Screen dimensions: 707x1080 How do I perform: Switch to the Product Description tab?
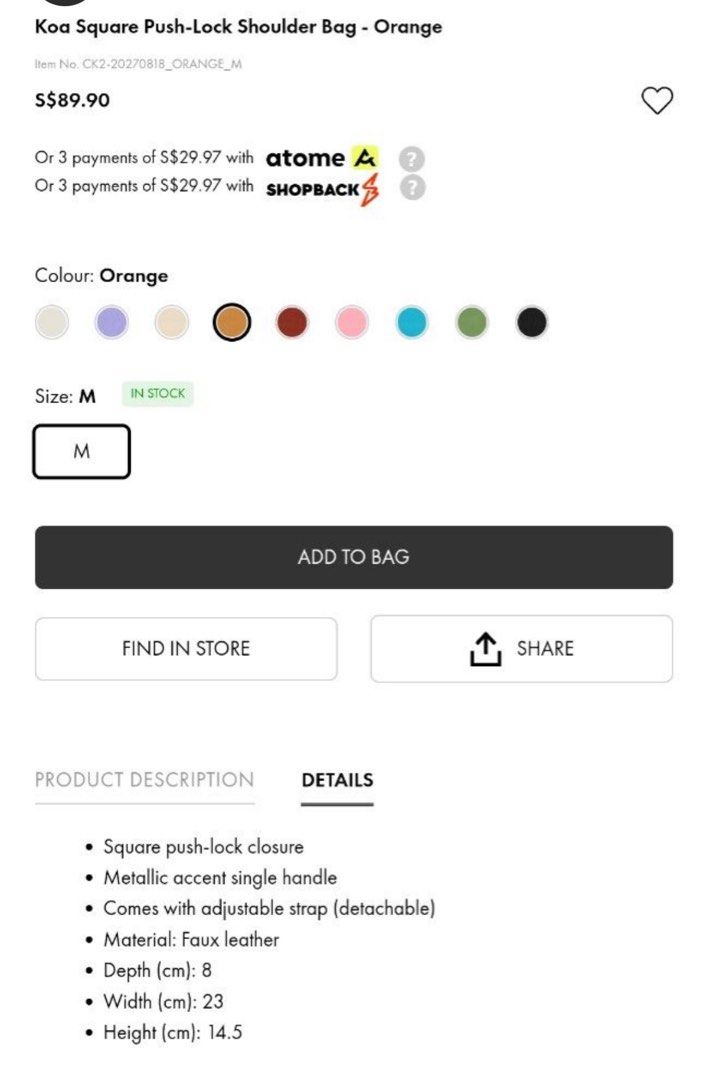click(x=144, y=780)
